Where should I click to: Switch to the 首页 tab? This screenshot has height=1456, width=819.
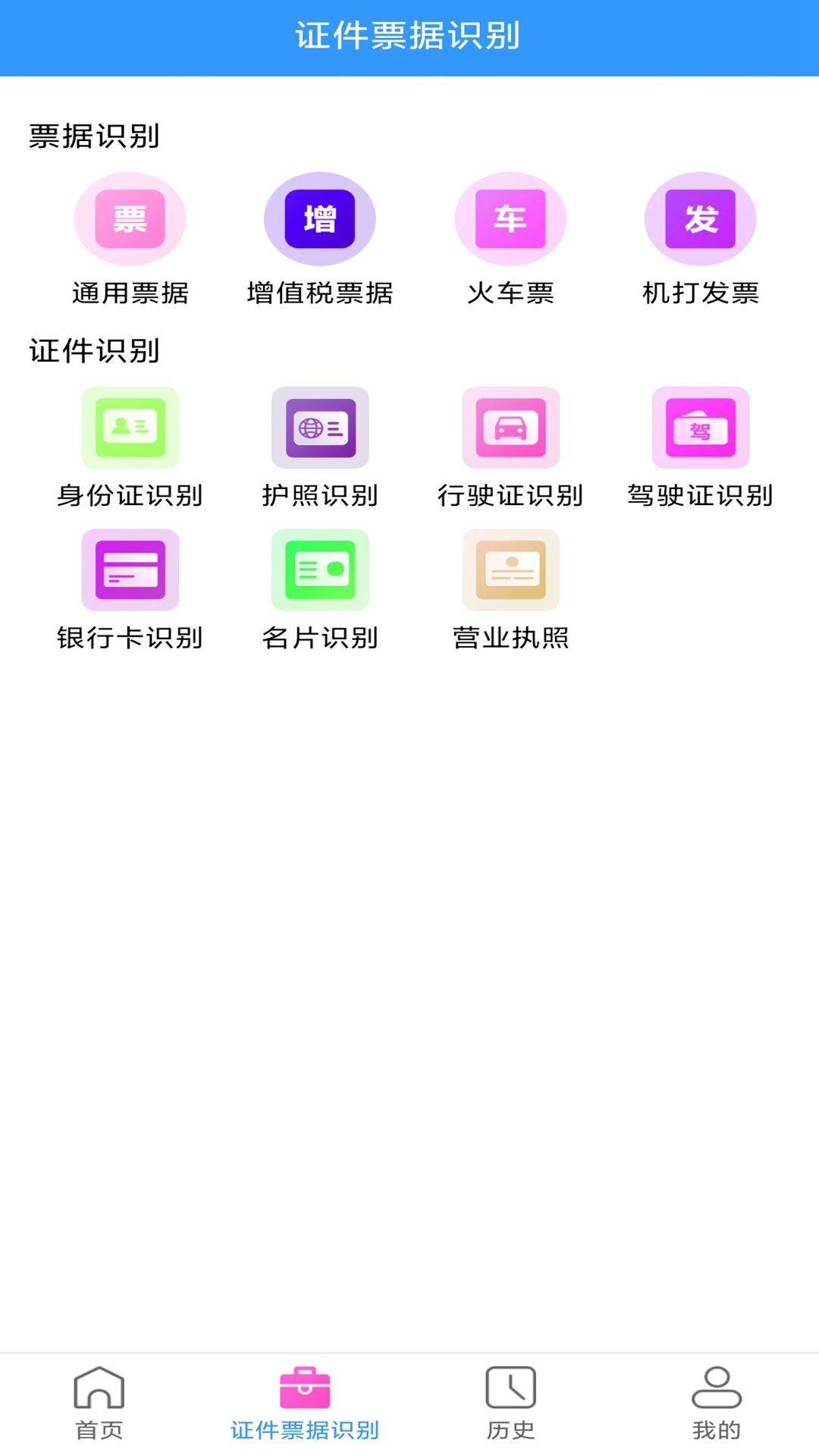click(x=99, y=1403)
